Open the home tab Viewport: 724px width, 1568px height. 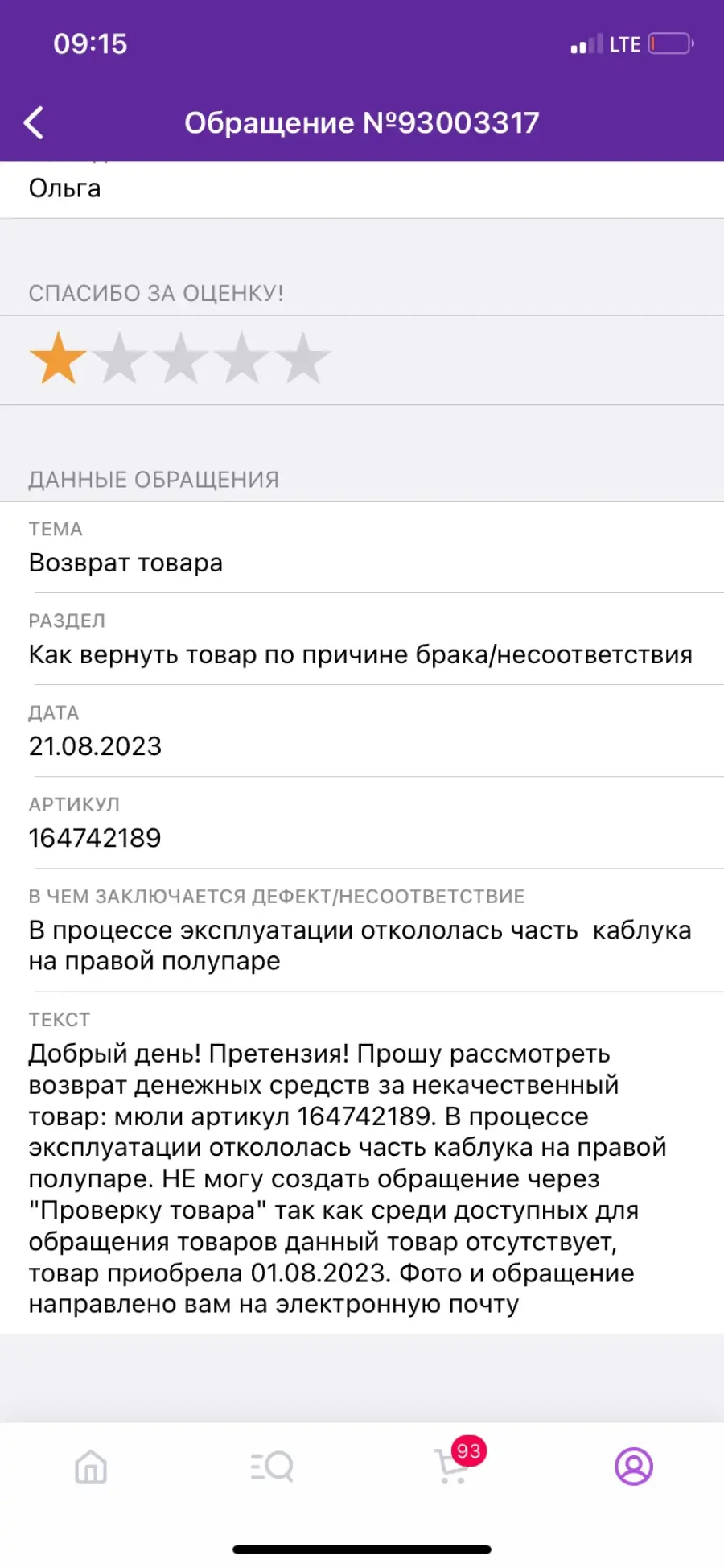[x=91, y=1466]
